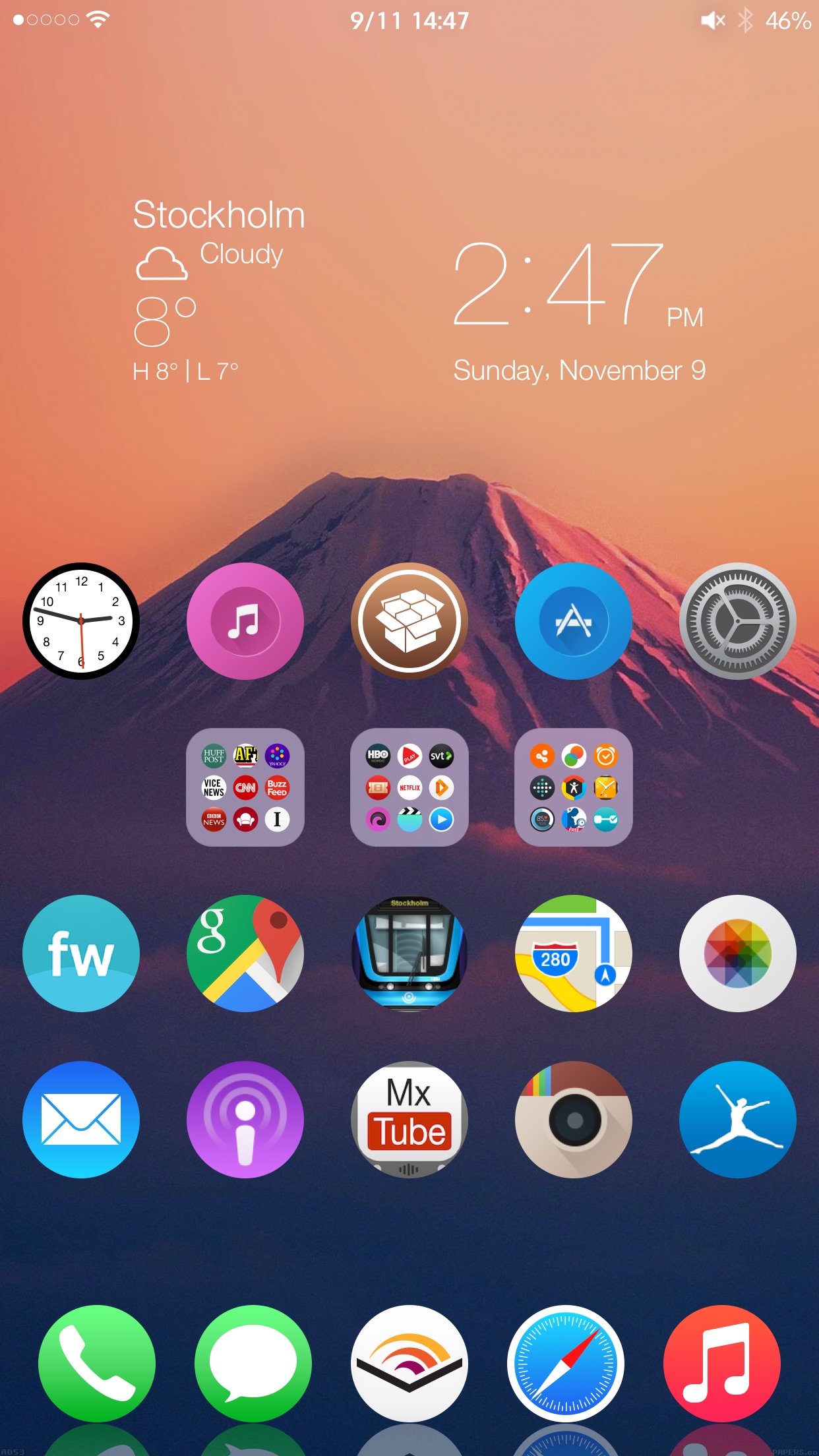Open the Clock app
Screen dimensions: 819x1456
81,621
